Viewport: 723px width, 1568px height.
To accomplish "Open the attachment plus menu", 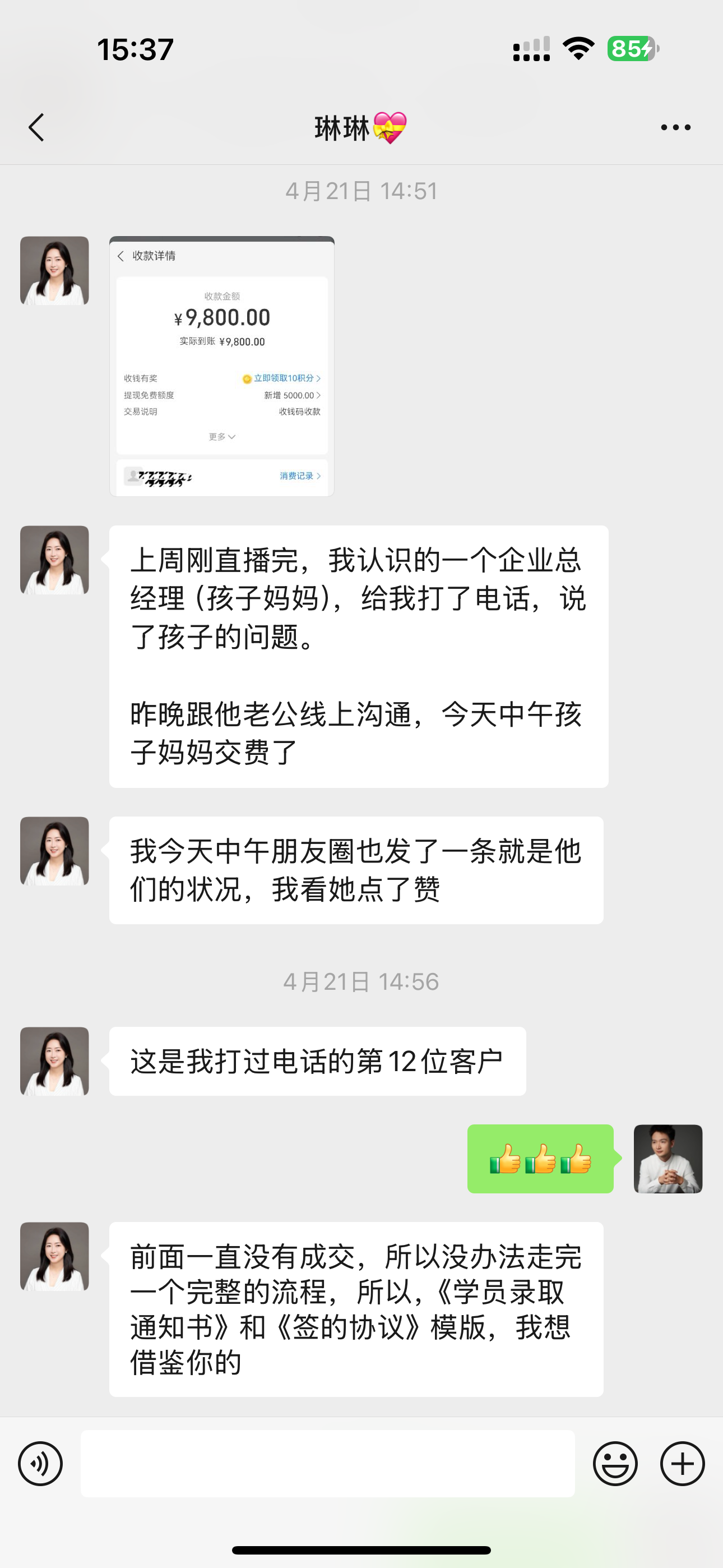I will [683, 1463].
